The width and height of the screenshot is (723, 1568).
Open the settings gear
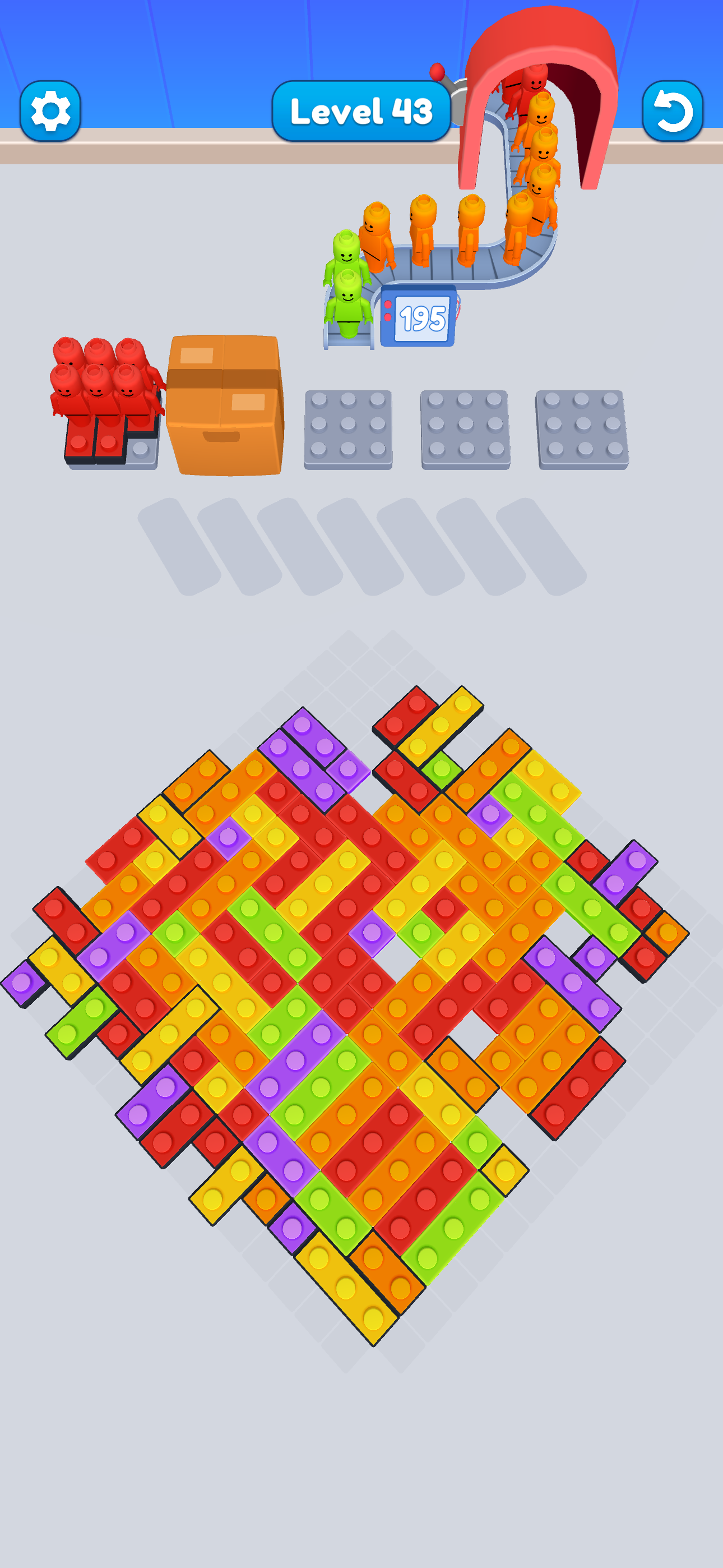click(50, 112)
